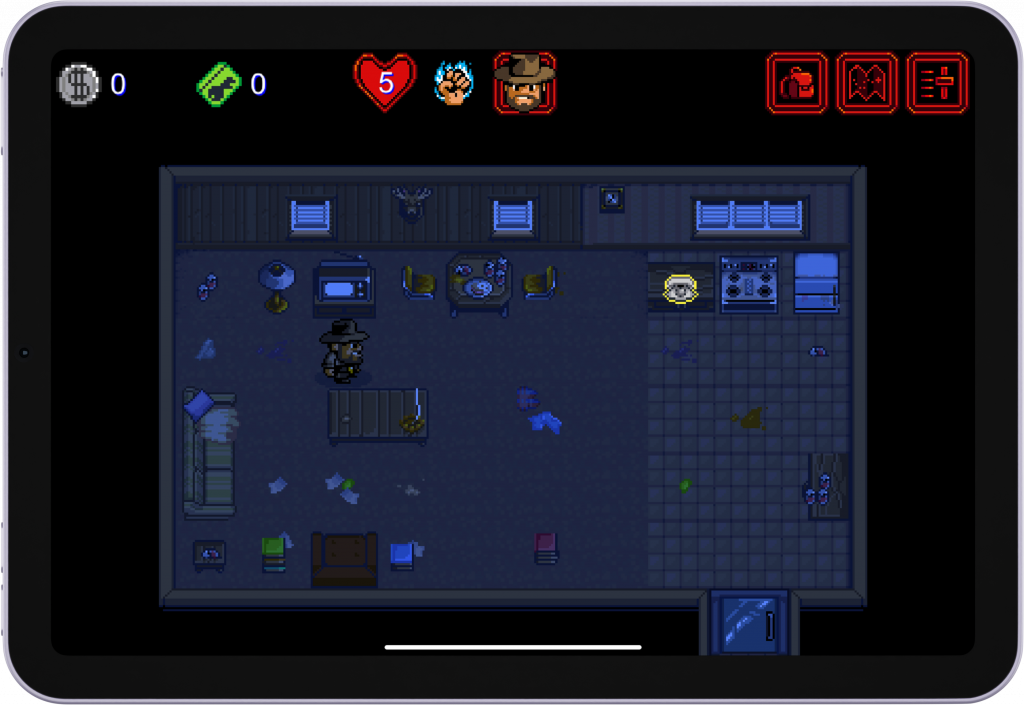Screen dimensions: 1024x705
Task: Open the settings sliders menu
Action: coord(937,83)
